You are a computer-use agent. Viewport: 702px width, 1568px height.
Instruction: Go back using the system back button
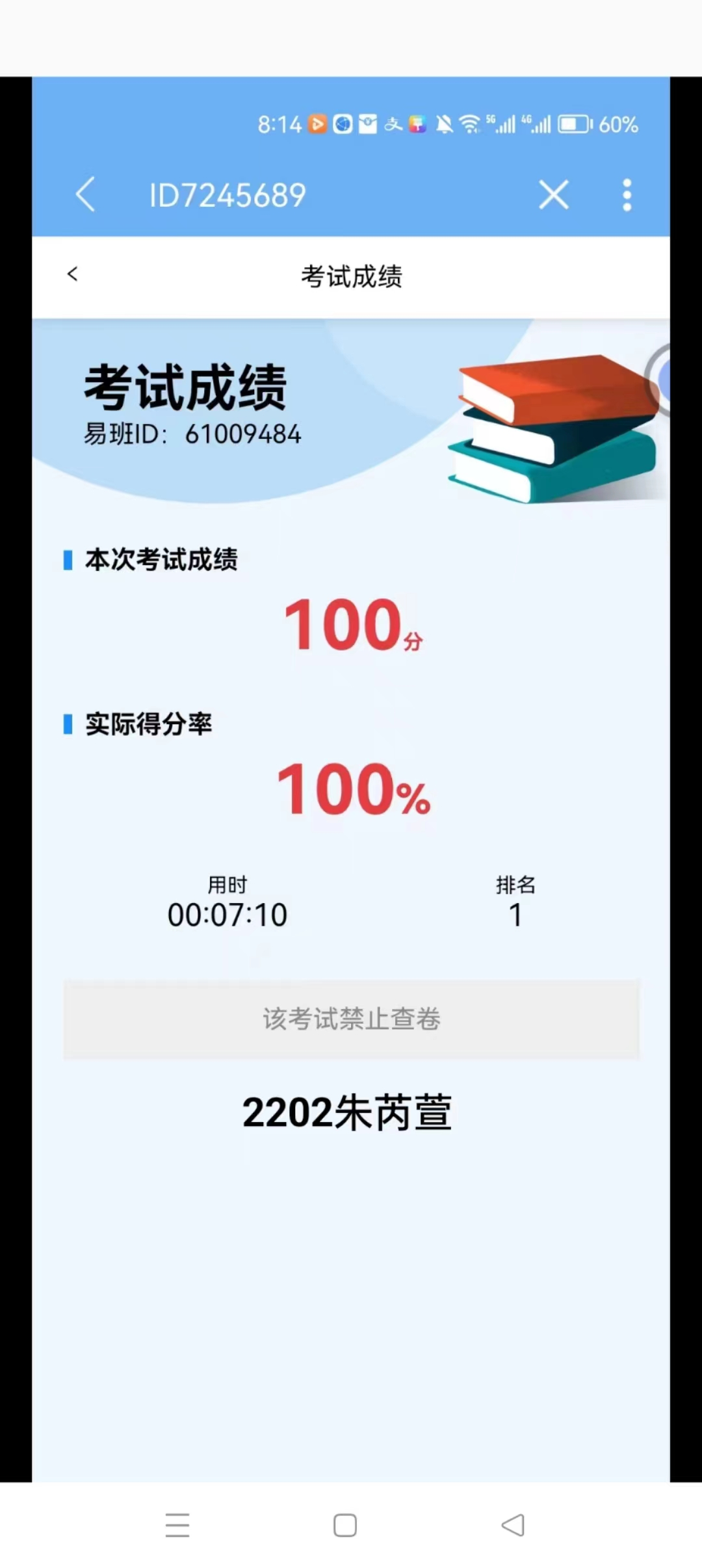click(513, 1524)
